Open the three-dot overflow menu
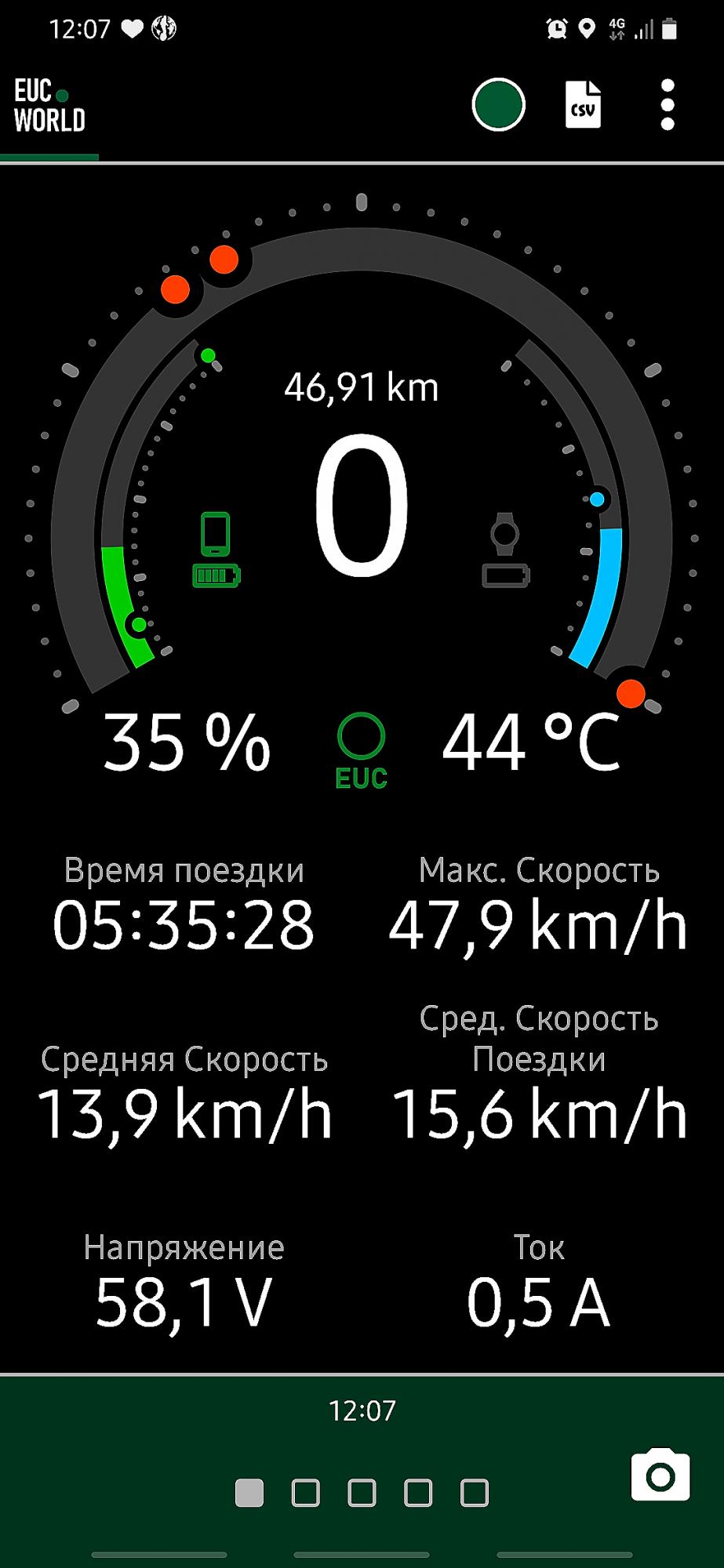The width and height of the screenshot is (724, 1568). tap(668, 105)
